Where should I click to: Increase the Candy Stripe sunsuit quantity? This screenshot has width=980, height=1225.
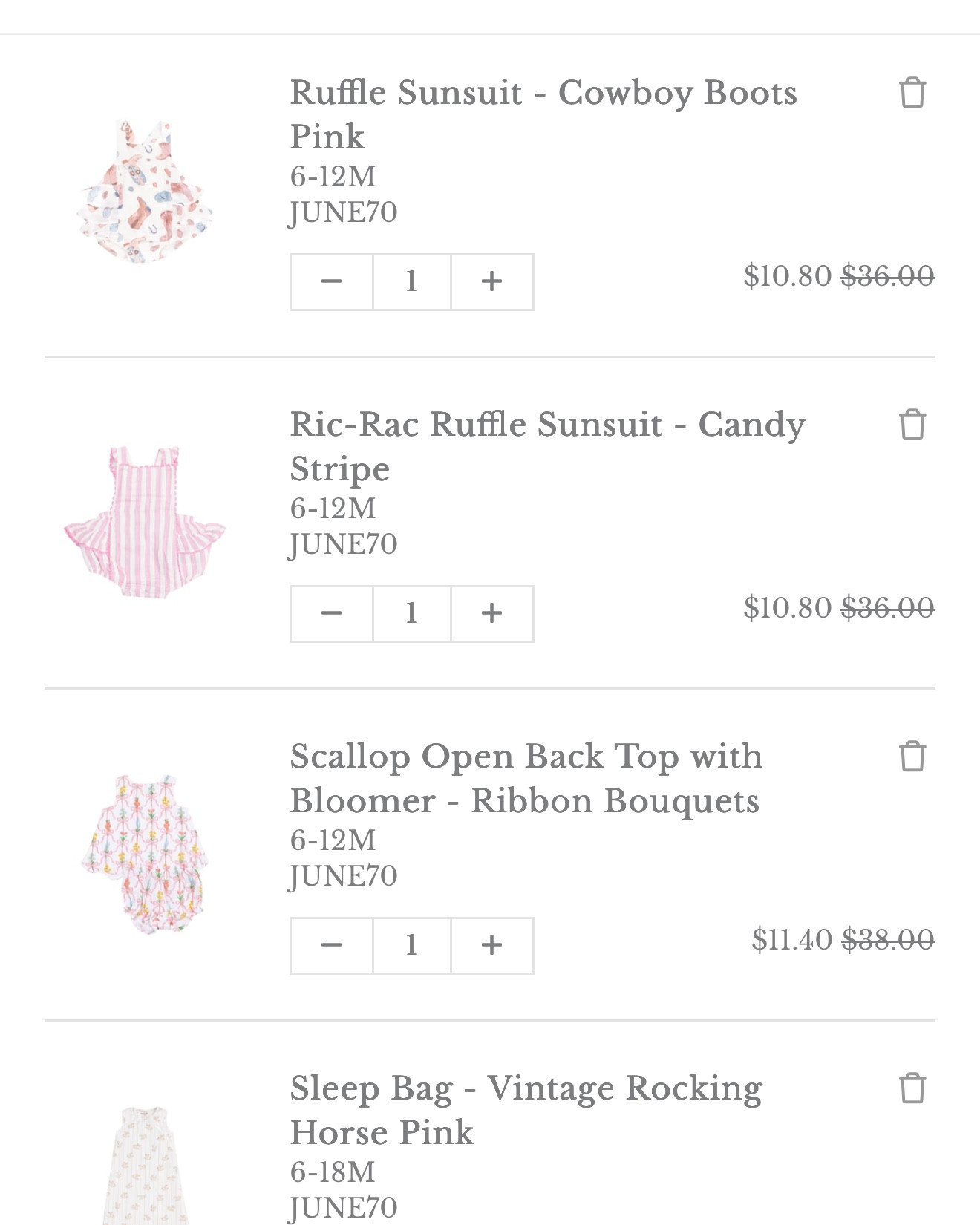[491, 613]
